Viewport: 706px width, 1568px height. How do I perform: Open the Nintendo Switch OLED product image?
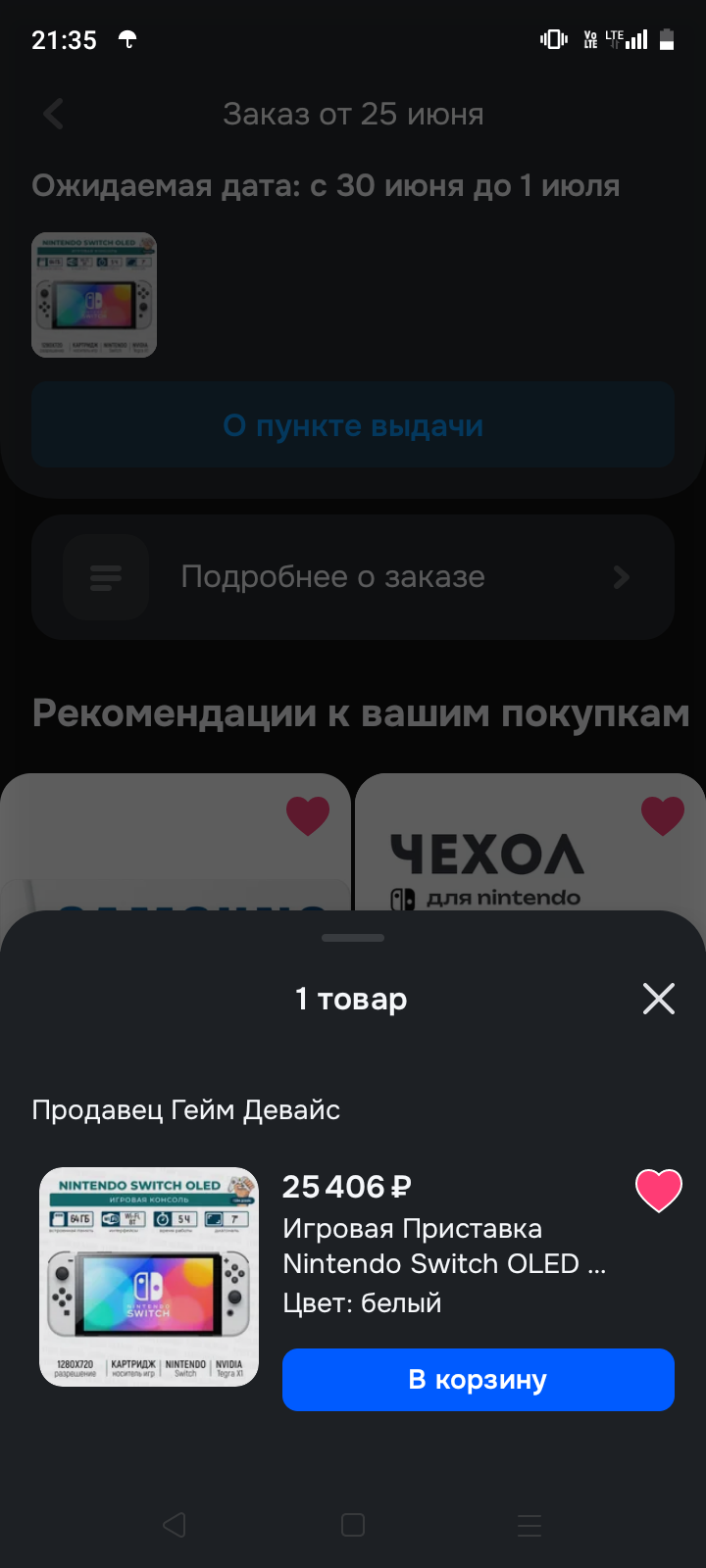click(149, 1277)
